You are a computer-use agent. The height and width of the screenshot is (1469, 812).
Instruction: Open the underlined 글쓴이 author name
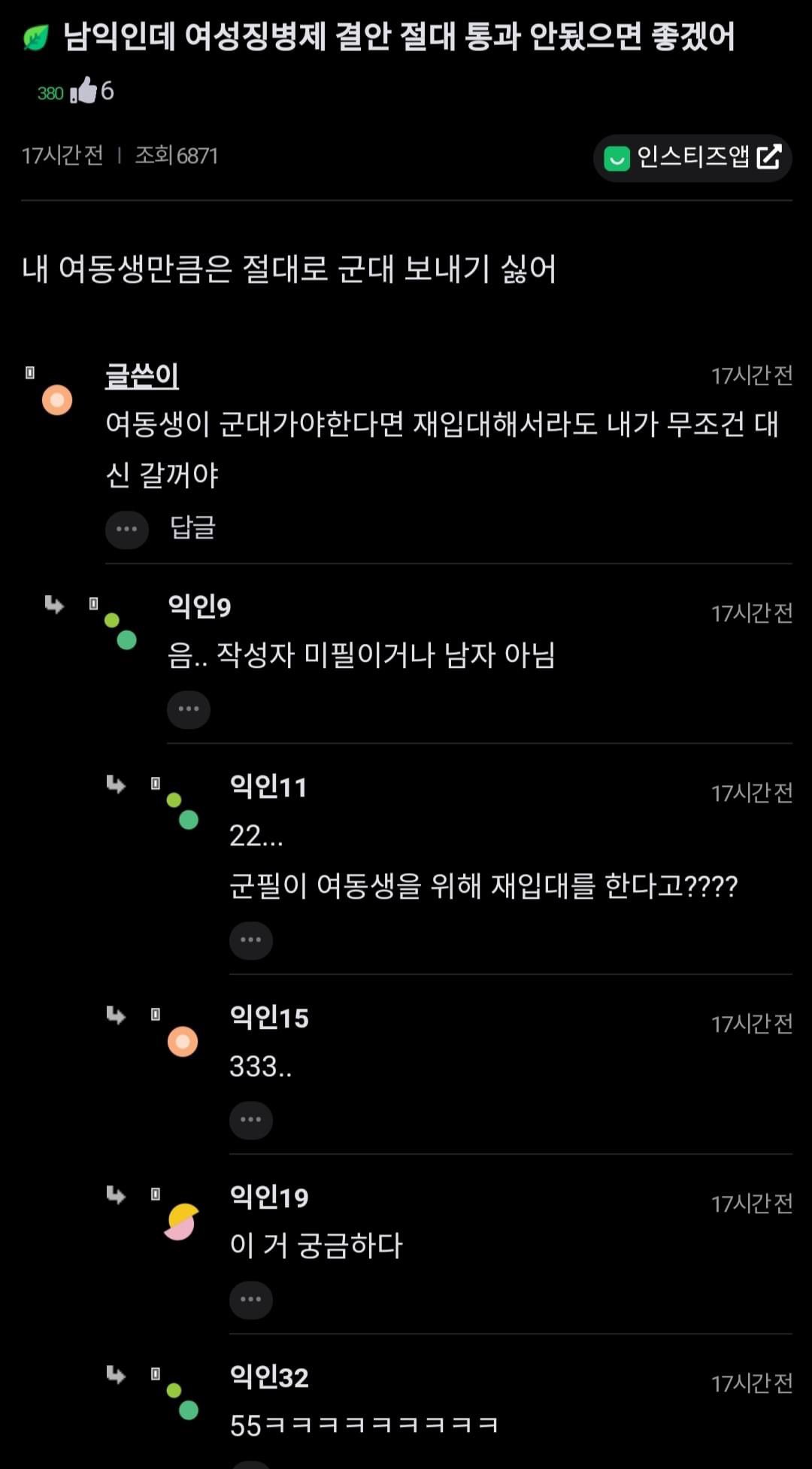point(142,375)
